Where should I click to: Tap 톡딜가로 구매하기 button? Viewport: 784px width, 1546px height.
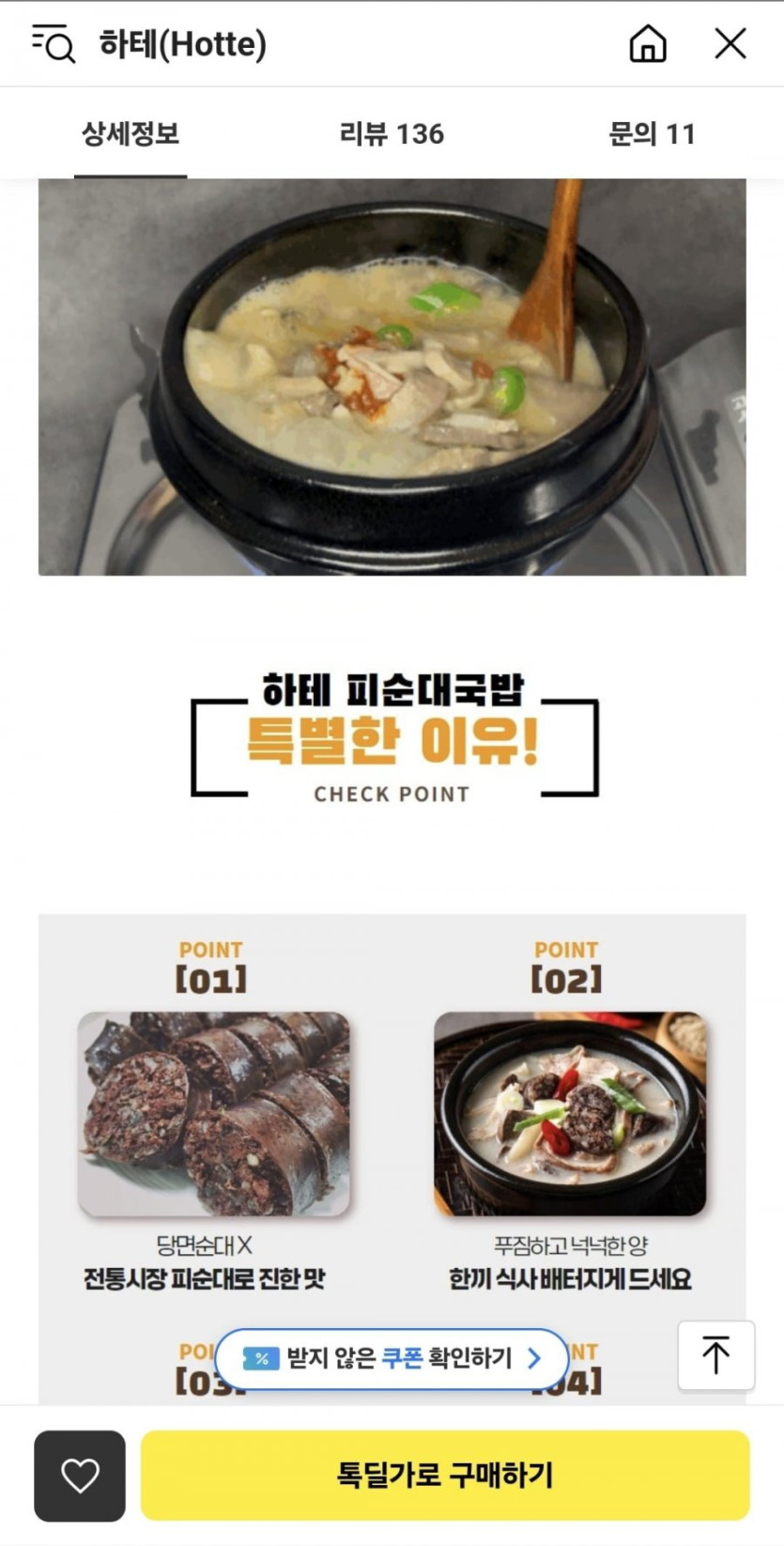point(445,1475)
